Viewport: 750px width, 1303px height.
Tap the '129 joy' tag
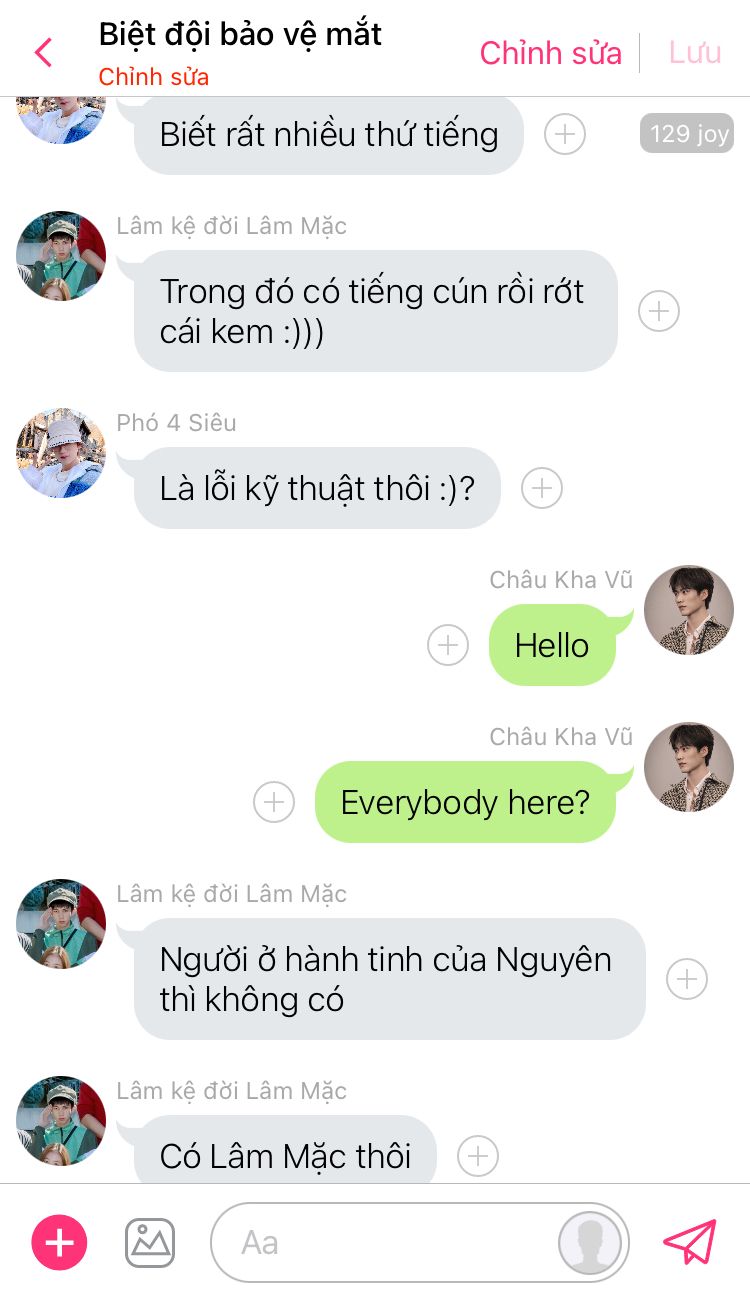pos(688,133)
